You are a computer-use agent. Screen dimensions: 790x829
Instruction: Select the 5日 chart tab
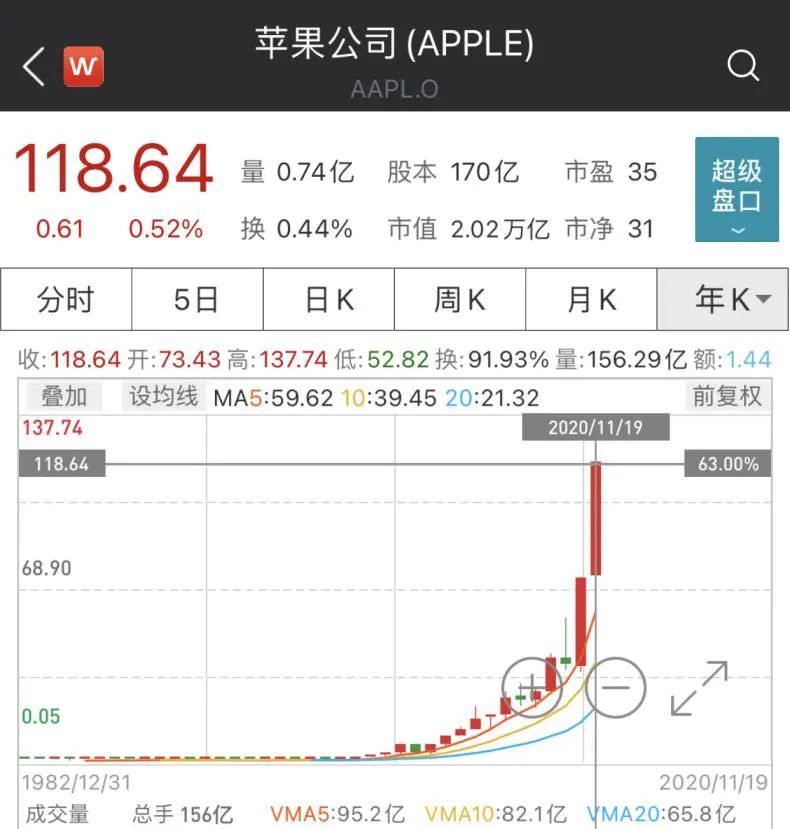pos(197,299)
